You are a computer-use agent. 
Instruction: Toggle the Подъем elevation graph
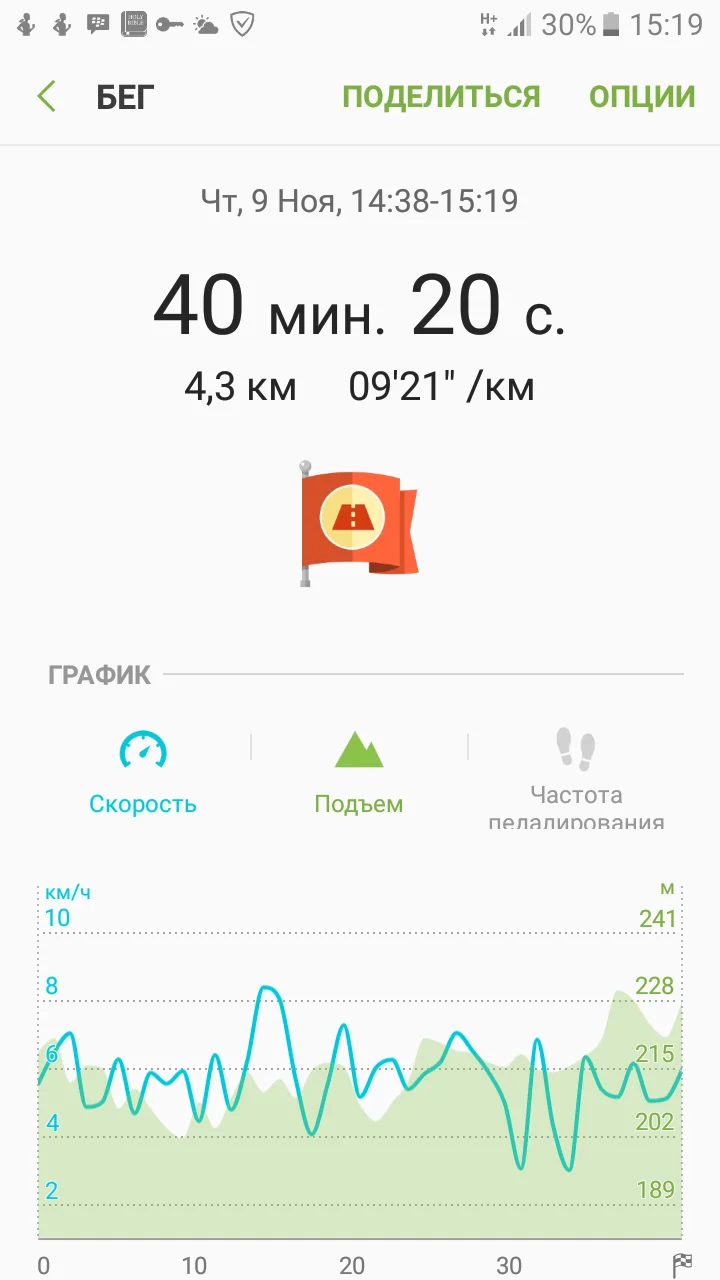(359, 773)
